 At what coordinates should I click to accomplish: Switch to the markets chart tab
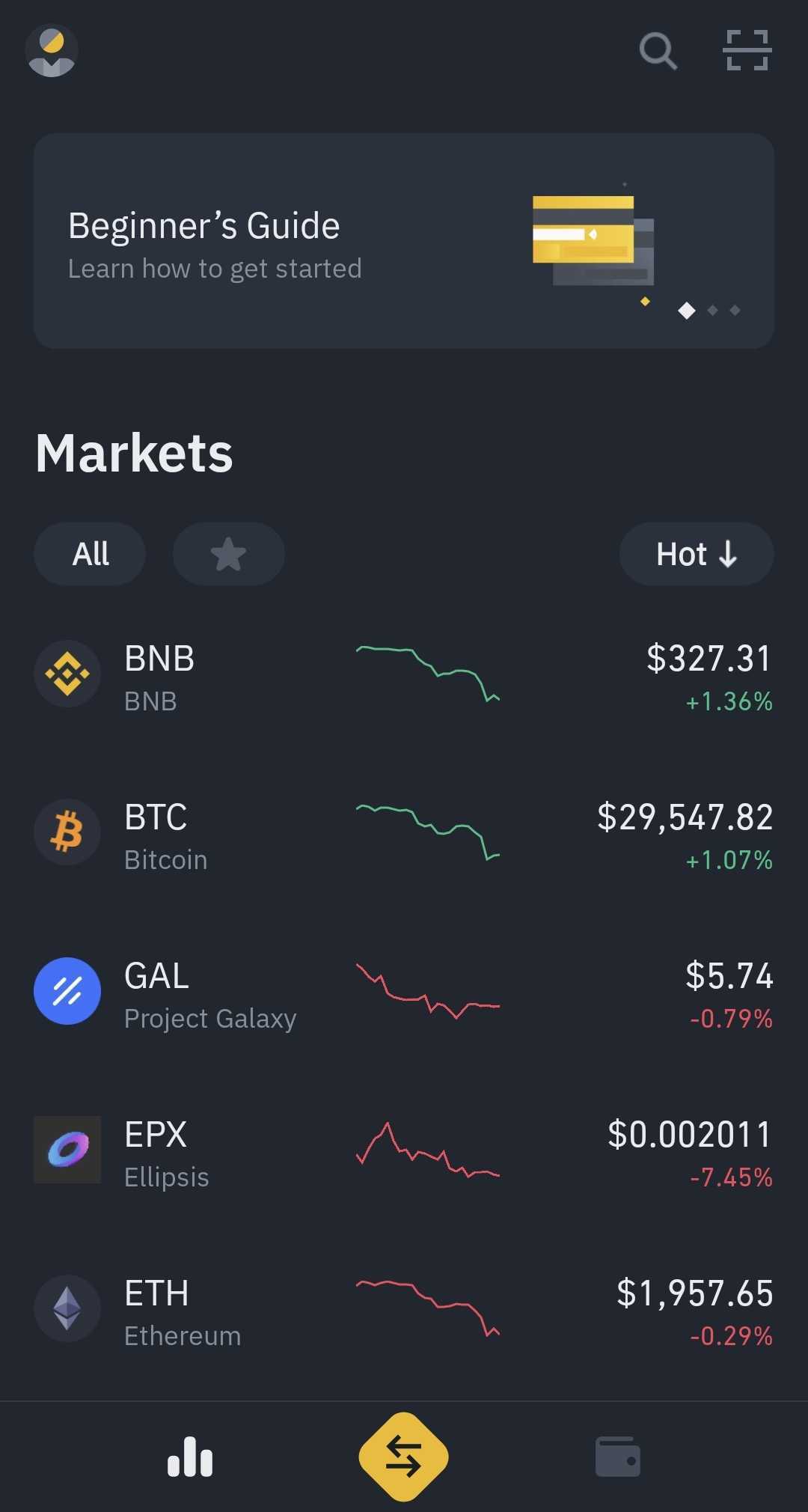190,1457
